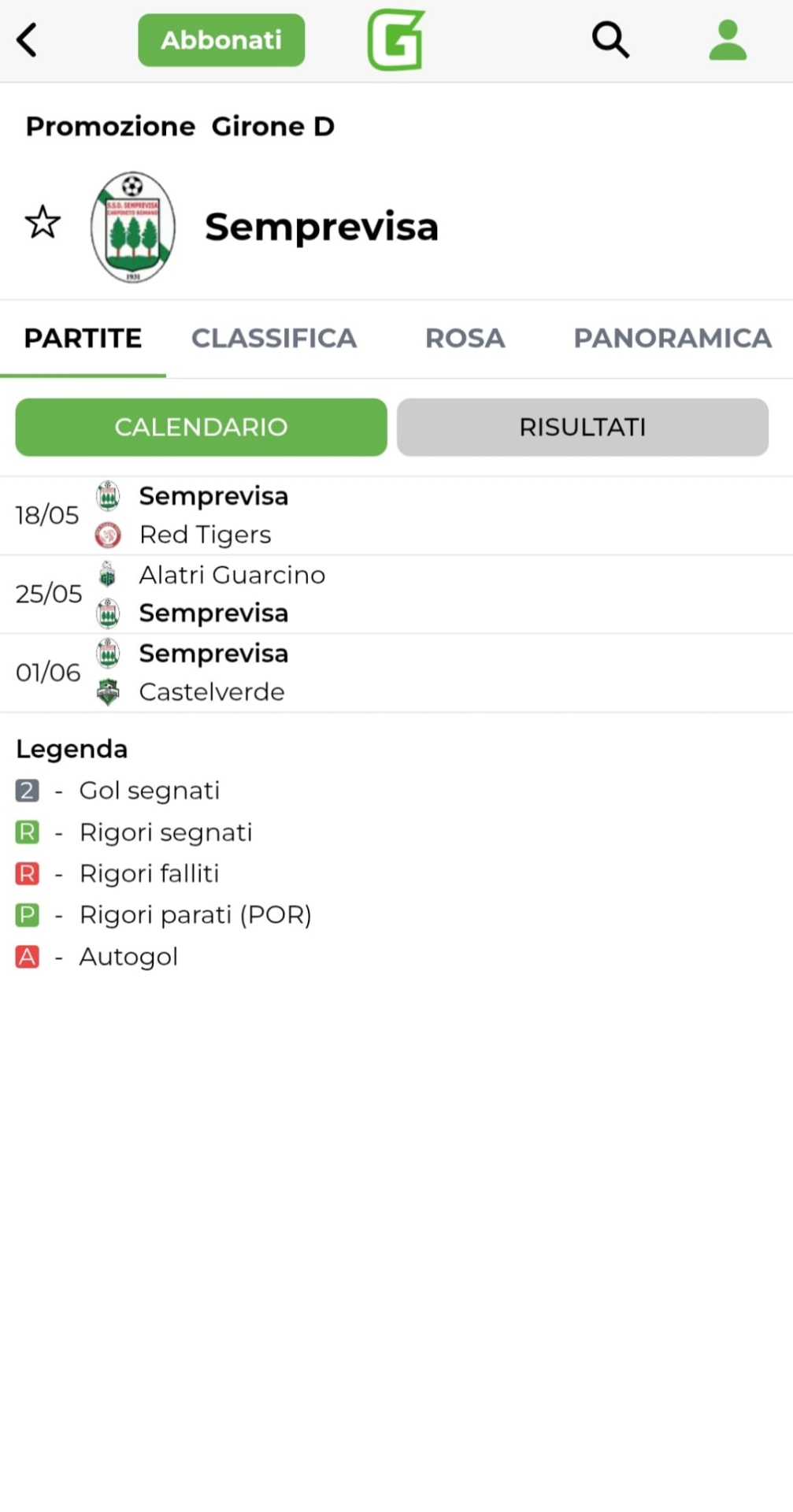Open the Semprevisa vs Red Tigers match

pos(396,516)
